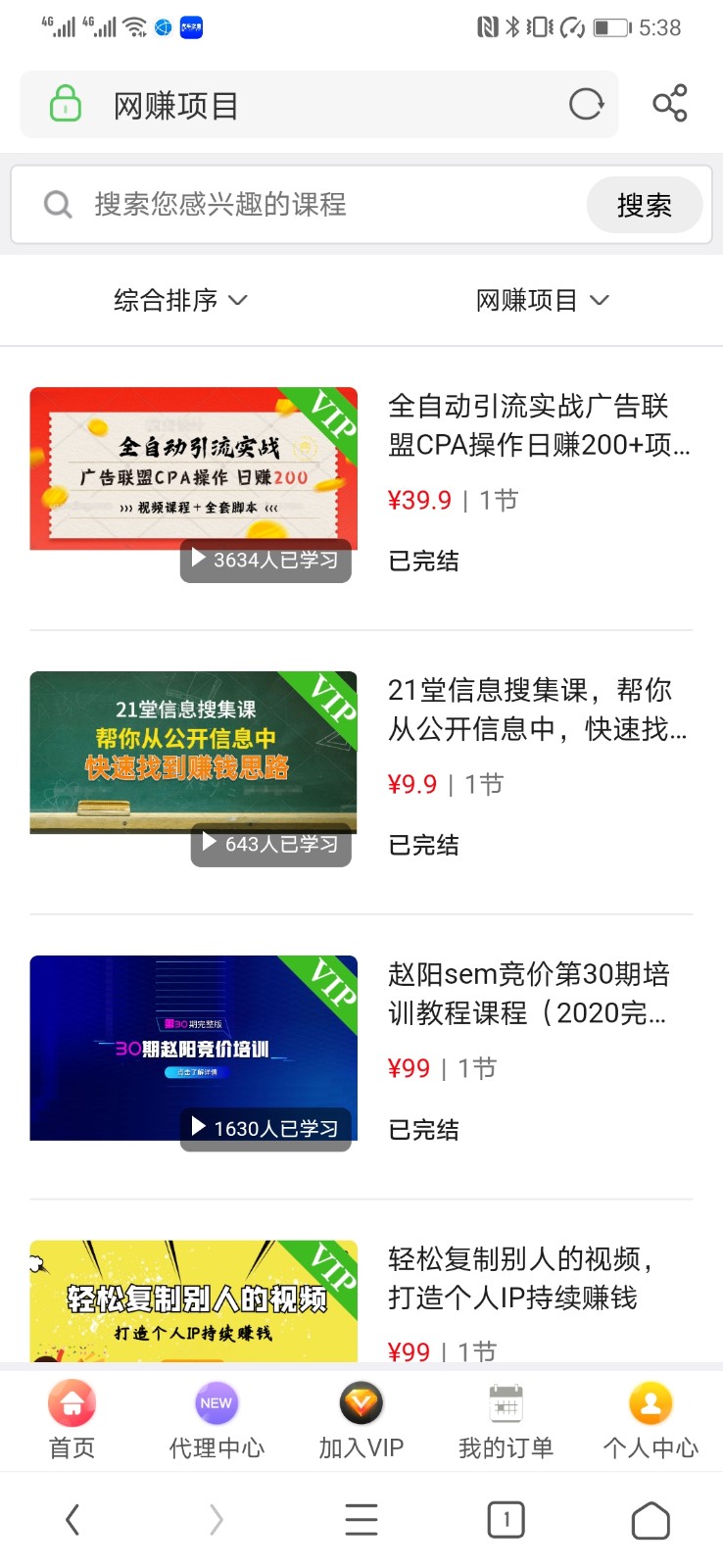This screenshot has height=1568, width=723.
Task: View site security info via lock icon
Action: pyautogui.click(x=66, y=104)
